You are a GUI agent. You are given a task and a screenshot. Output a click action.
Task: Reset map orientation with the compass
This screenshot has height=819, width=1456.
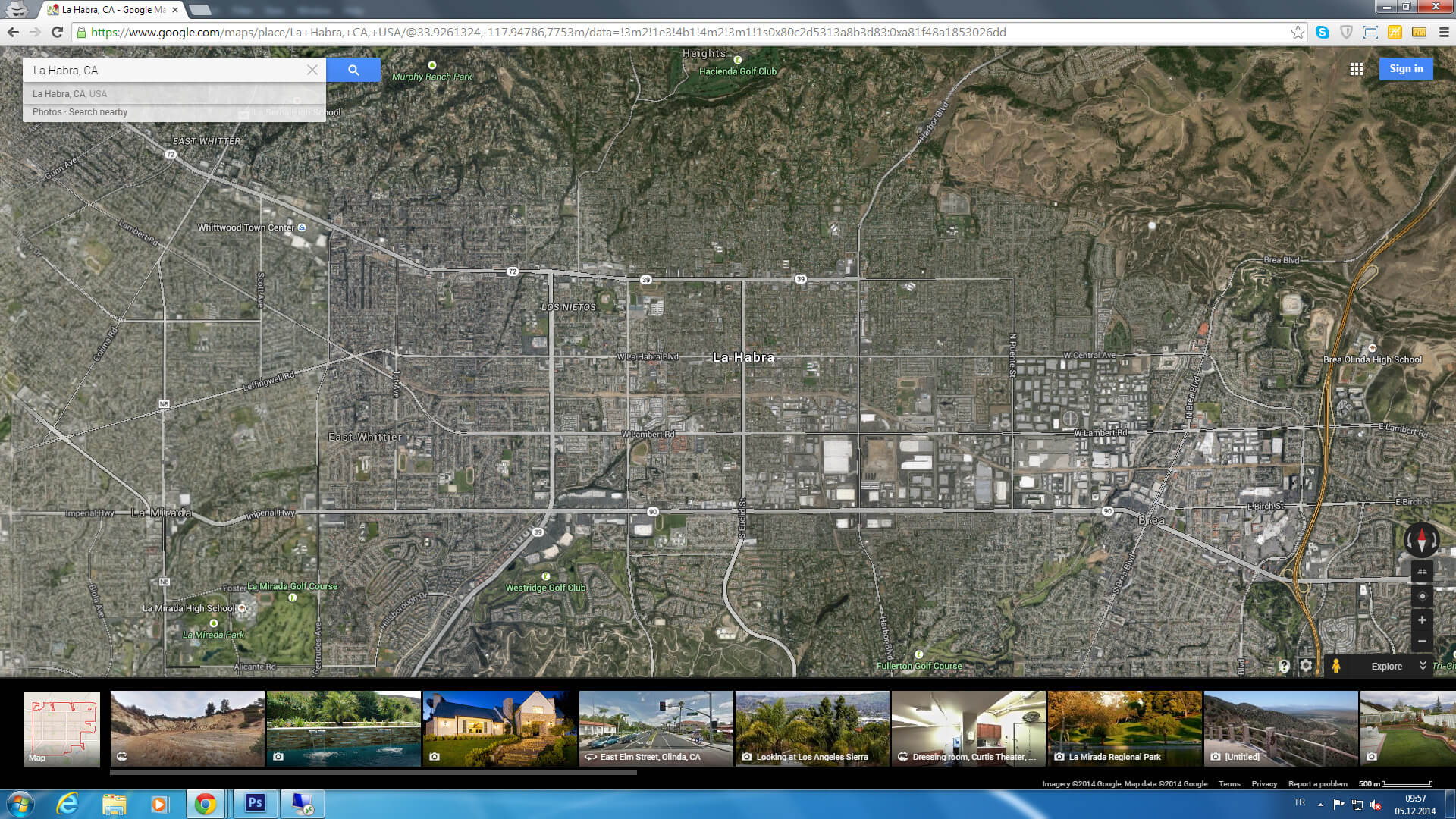coord(1421,541)
